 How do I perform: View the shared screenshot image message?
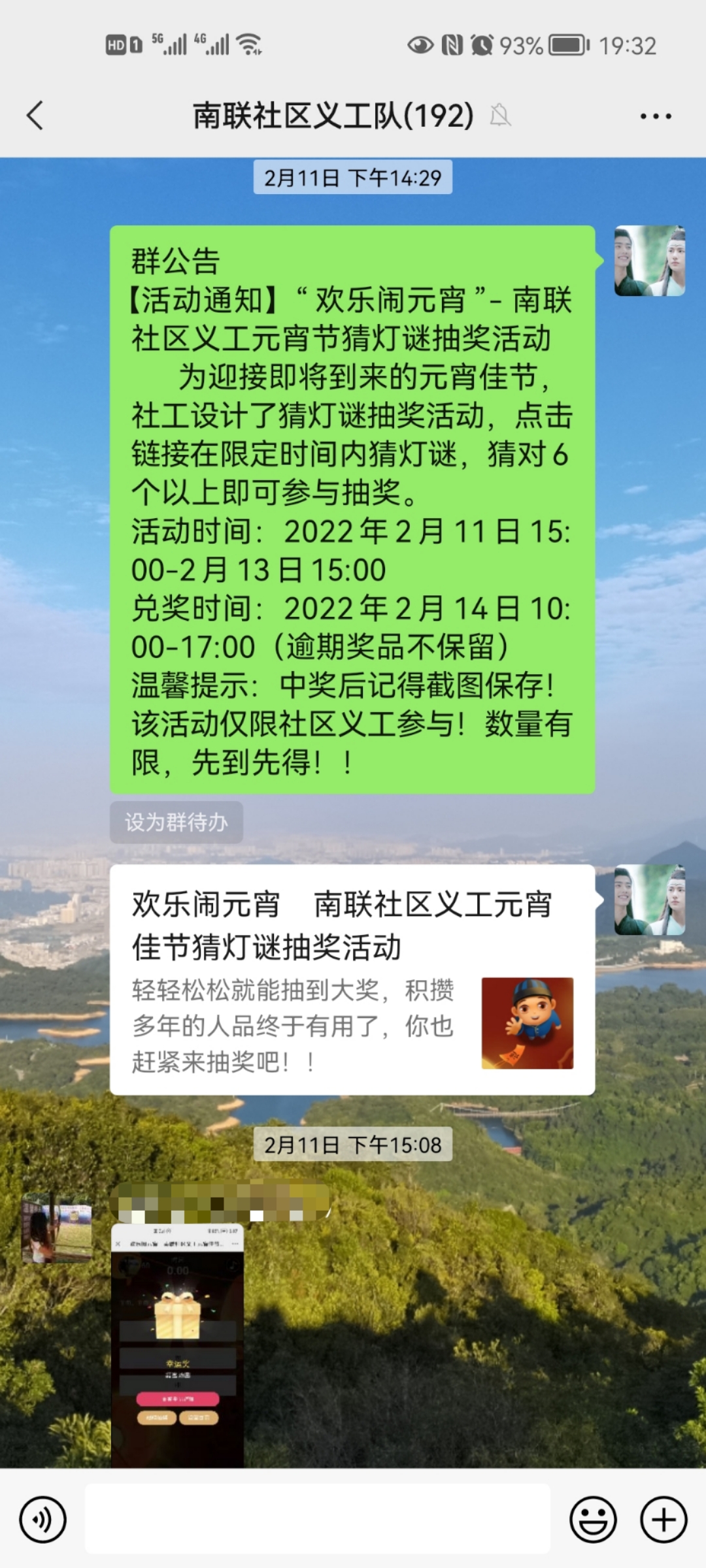click(177, 1346)
